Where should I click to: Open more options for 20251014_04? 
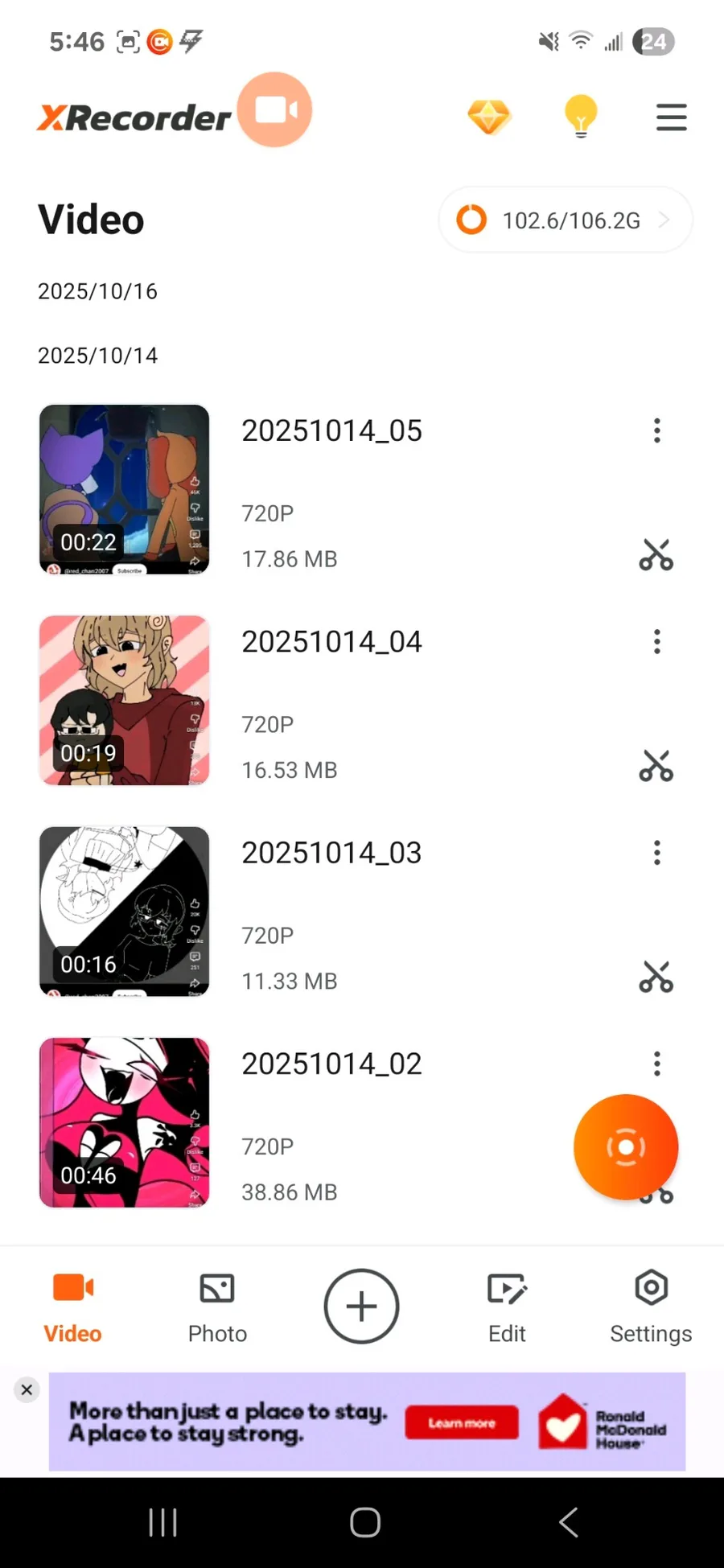click(x=657, y=641)
